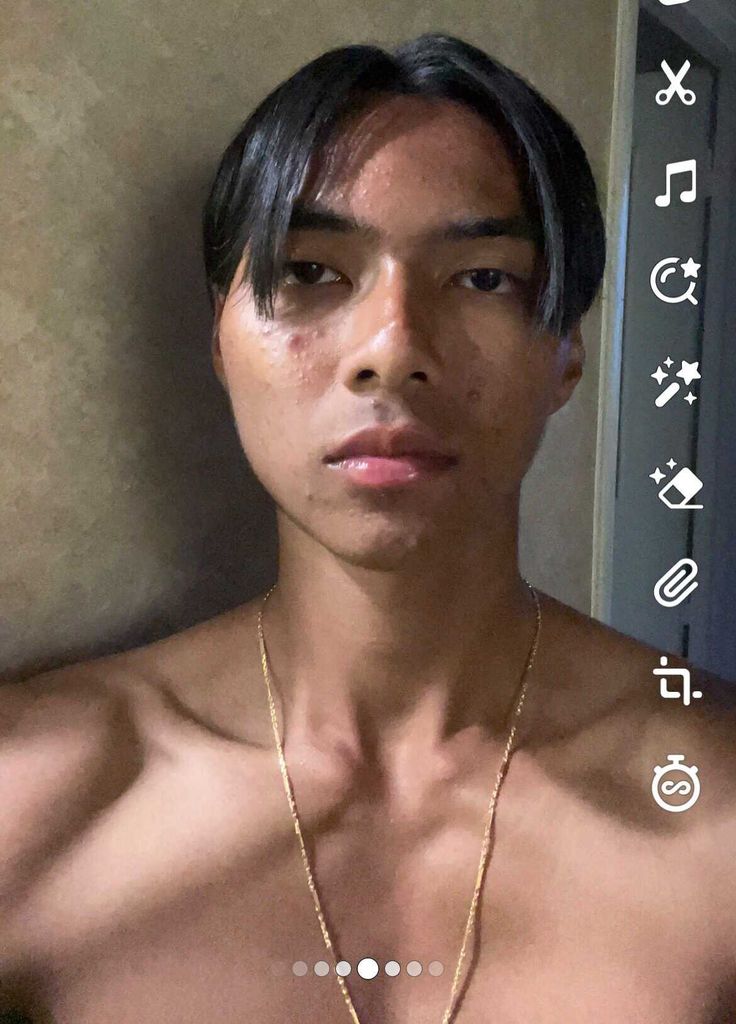Select the highlighted filter page dot

click(368, 968)
